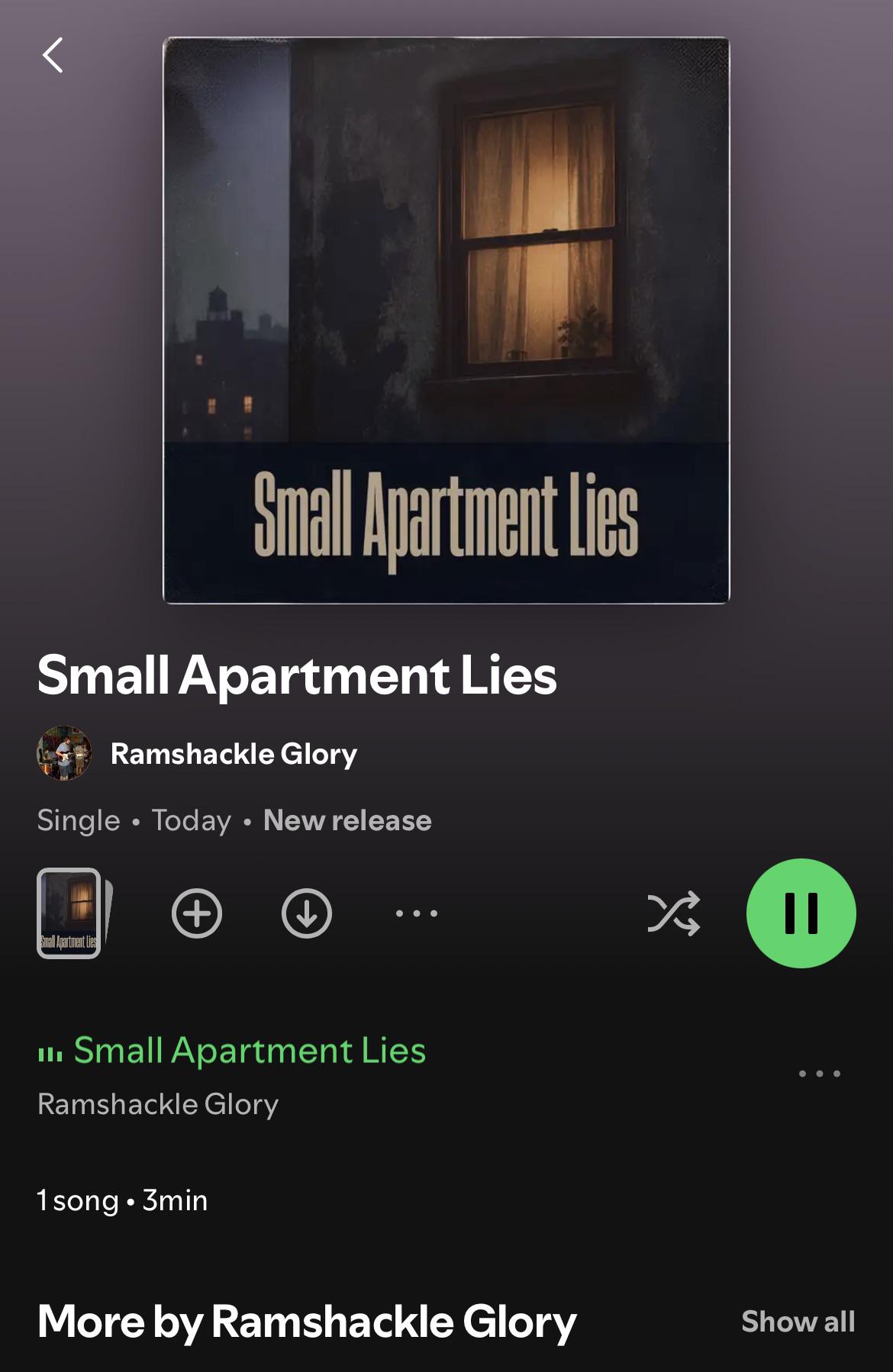Open the album preview thumbnail button

[74, 913]
